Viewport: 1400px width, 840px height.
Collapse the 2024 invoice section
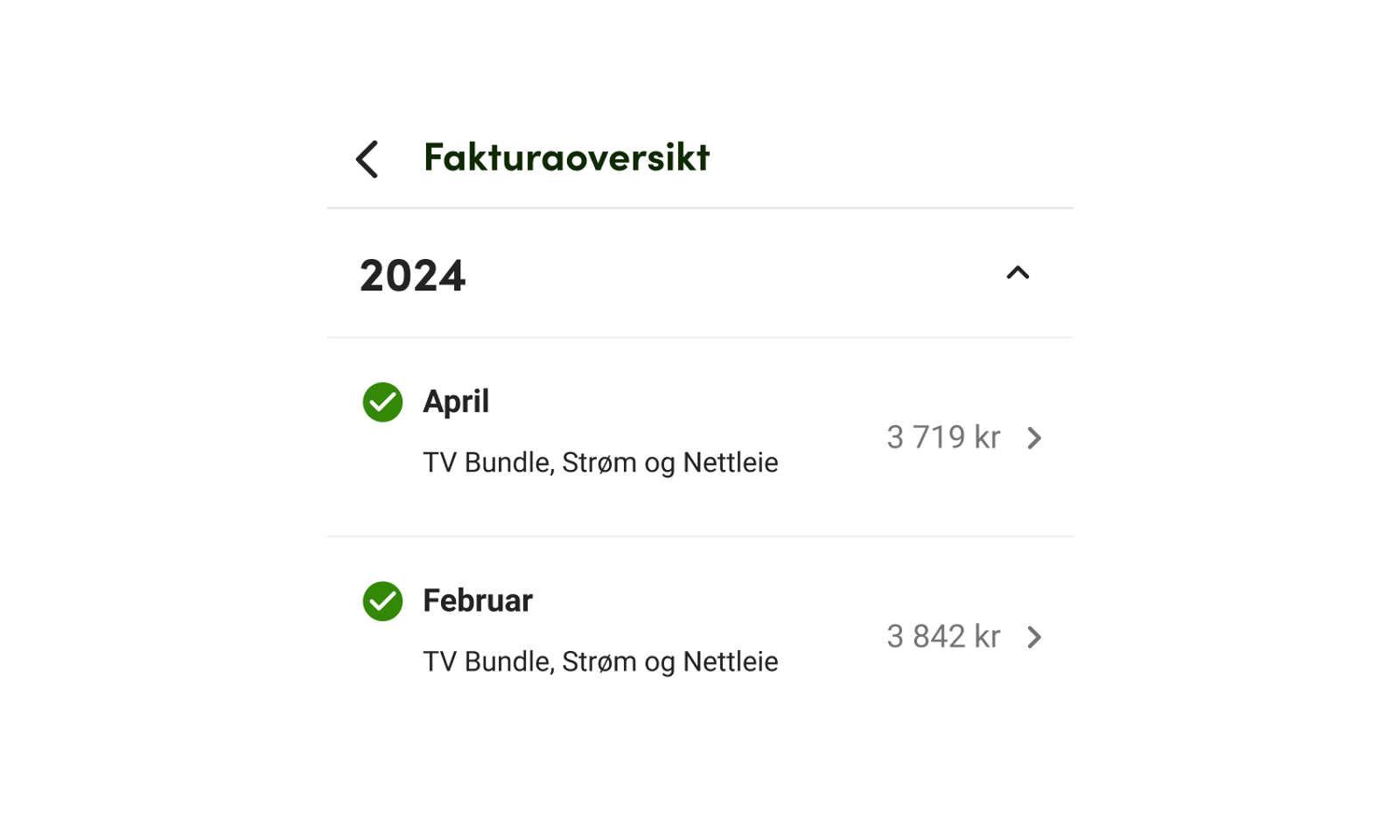(x=1017, y=273)
